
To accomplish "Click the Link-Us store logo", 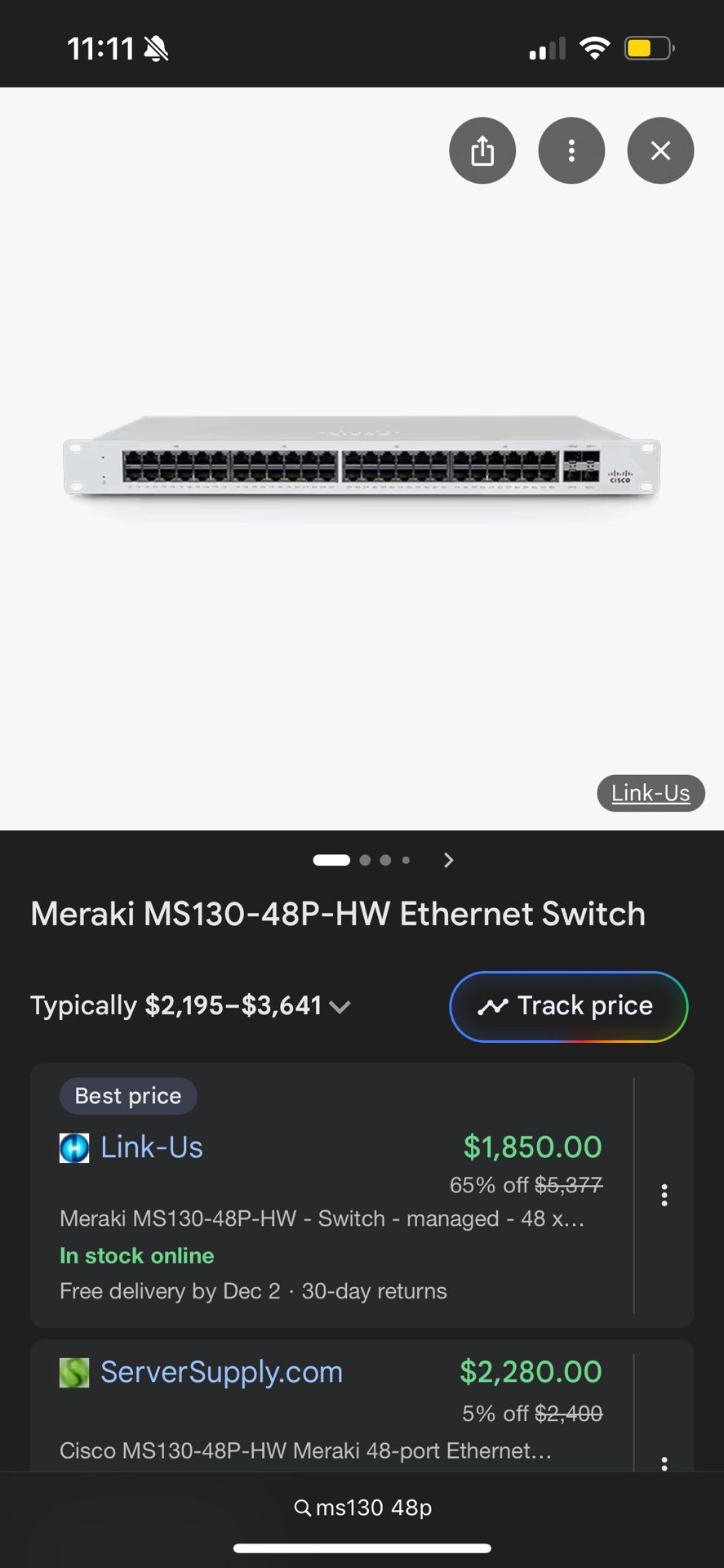I will [x=73, y=1147].
